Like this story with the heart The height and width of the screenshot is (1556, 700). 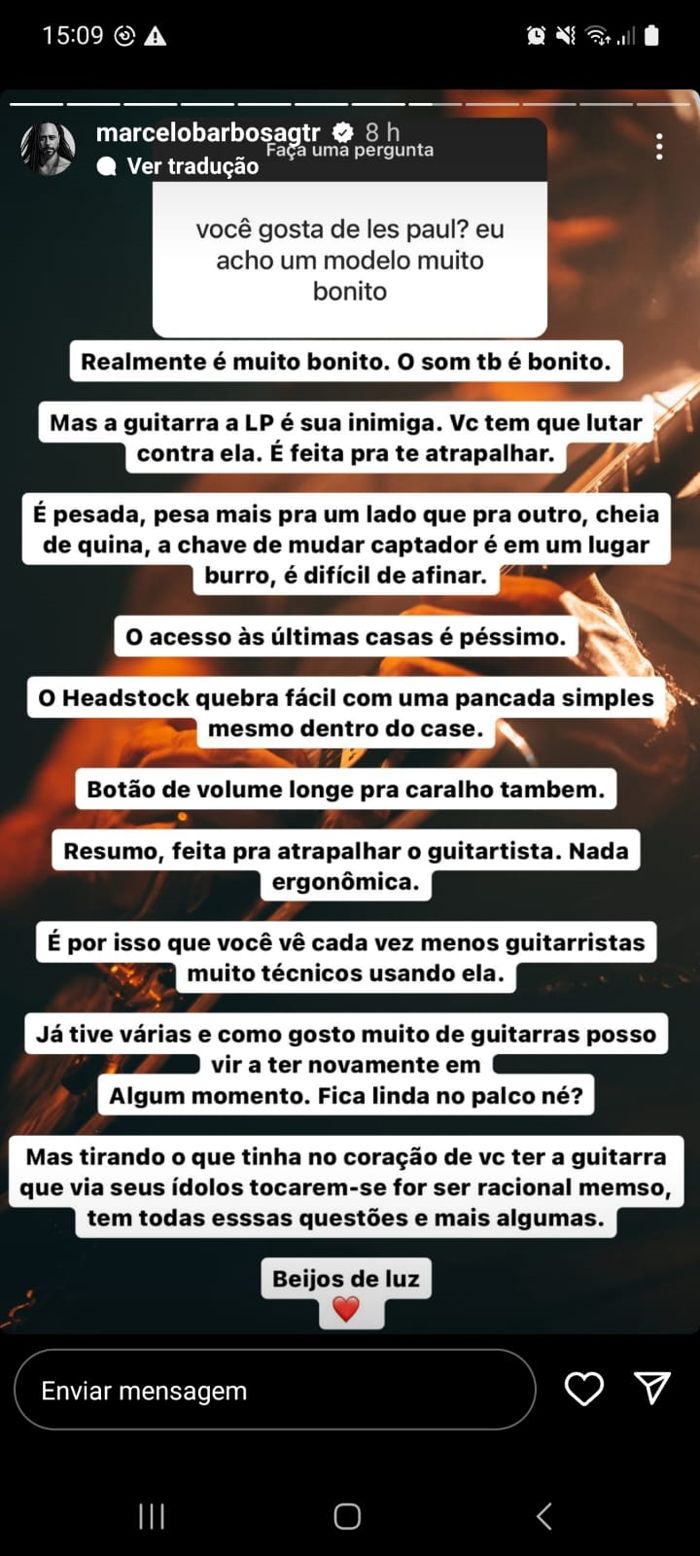coord(584,1388)
